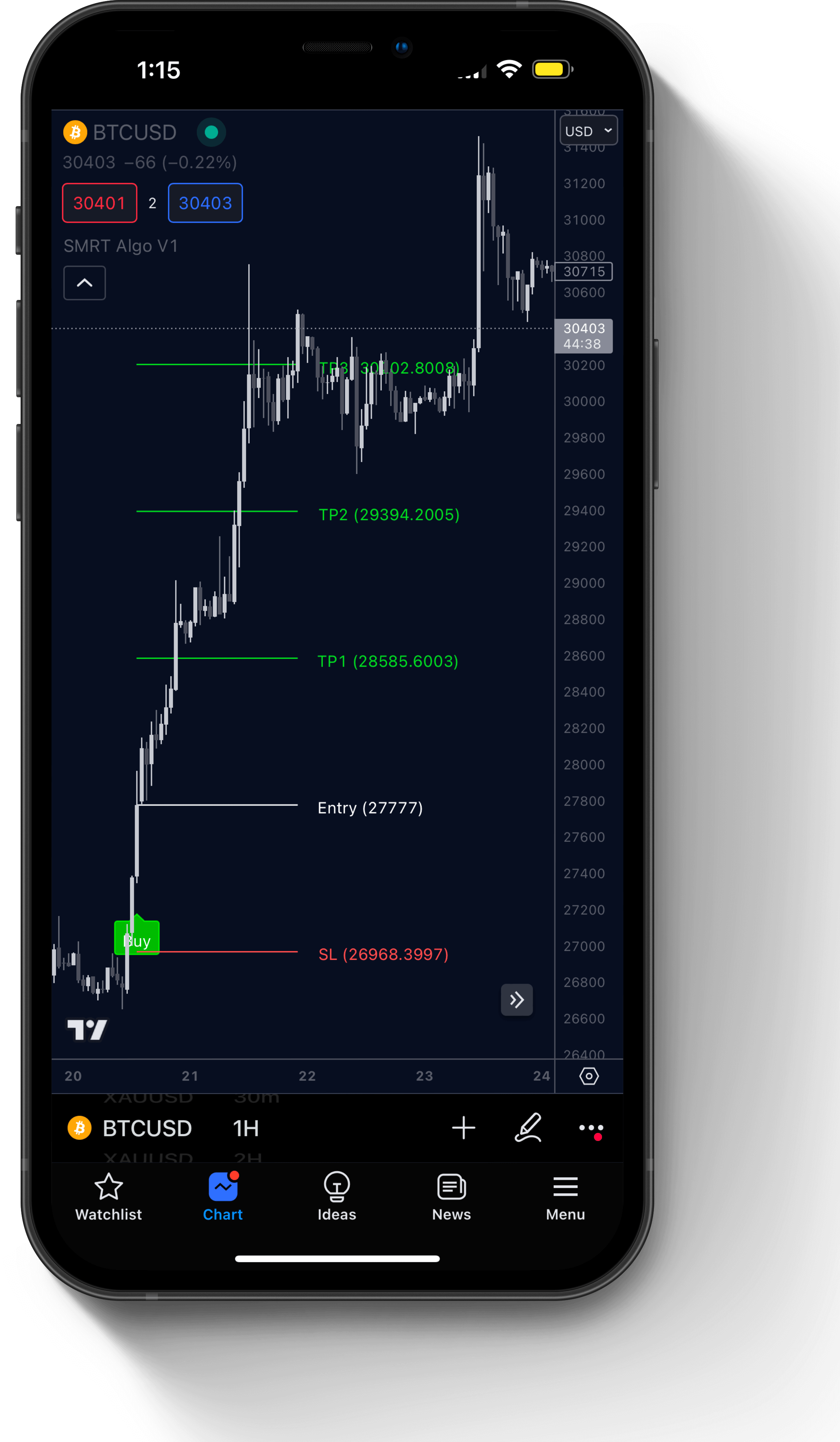Tap the plus icon to add to chart
This screenshot has height=1442, width=840.
coord(463,1129)
